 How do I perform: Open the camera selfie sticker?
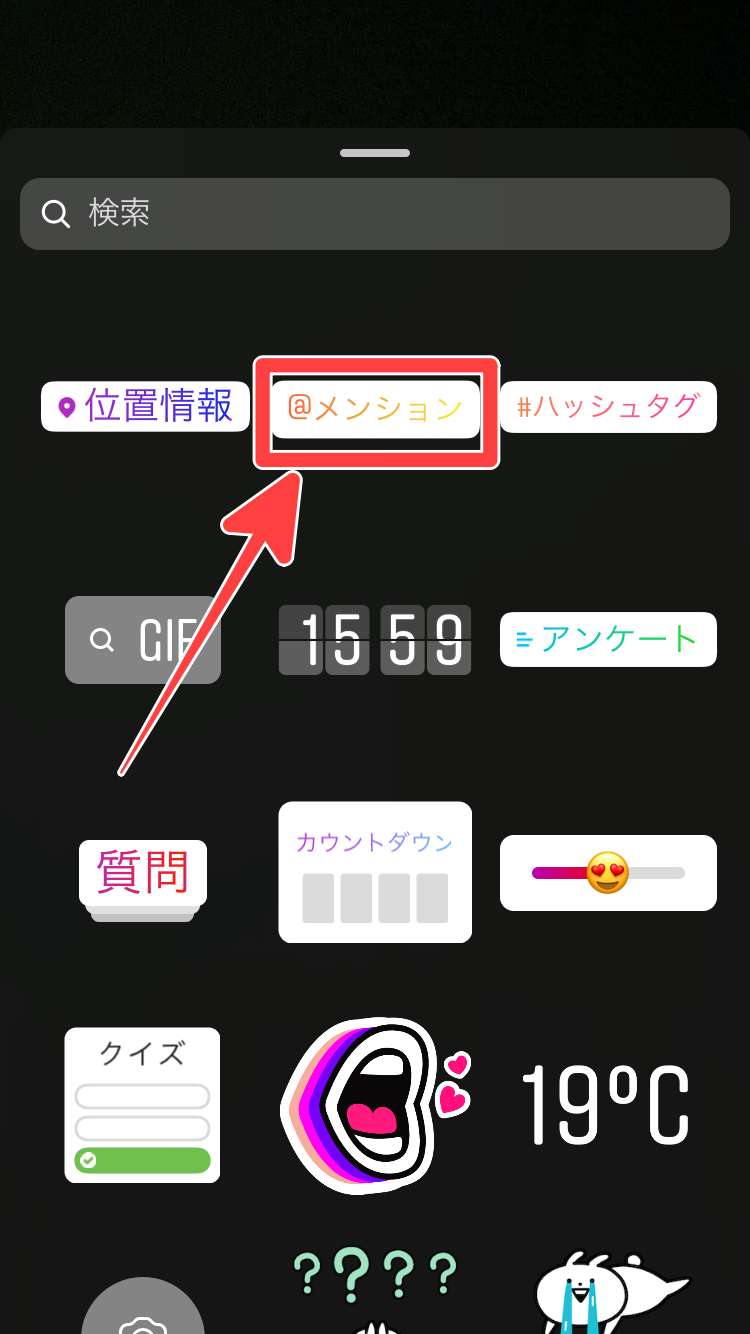143,1310
